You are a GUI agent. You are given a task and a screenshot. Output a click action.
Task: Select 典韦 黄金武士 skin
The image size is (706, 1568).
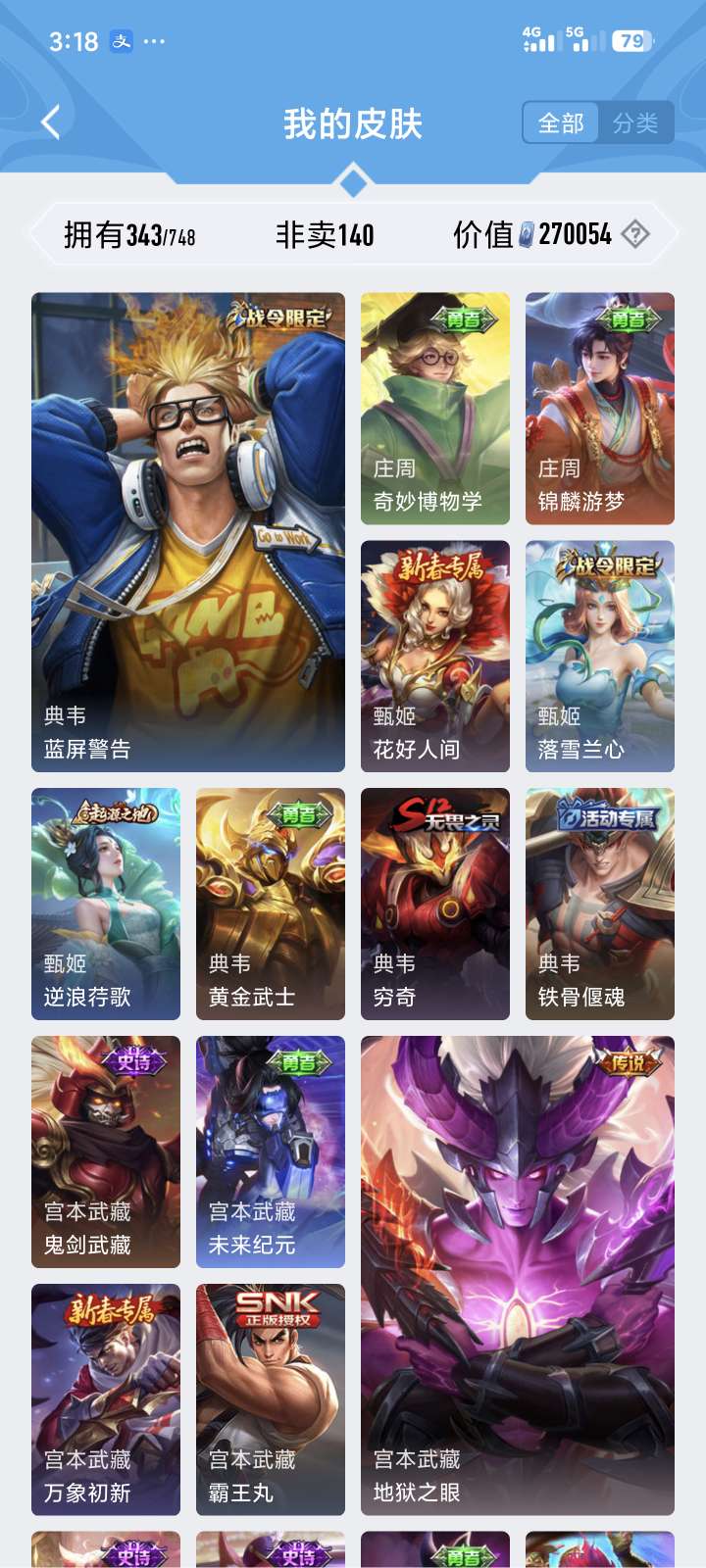click(x=271, y=904)
